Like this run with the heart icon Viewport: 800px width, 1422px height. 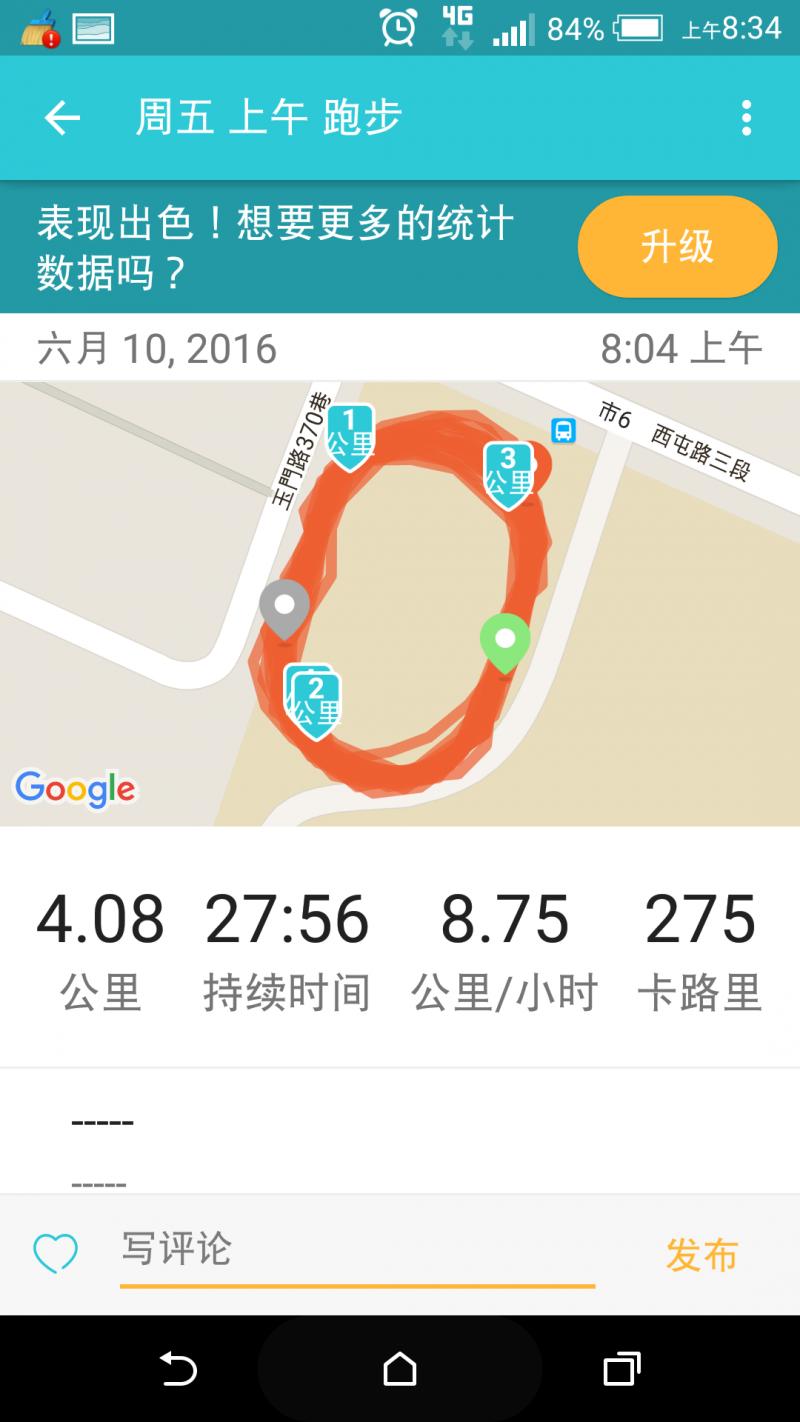click(55, 1253)
